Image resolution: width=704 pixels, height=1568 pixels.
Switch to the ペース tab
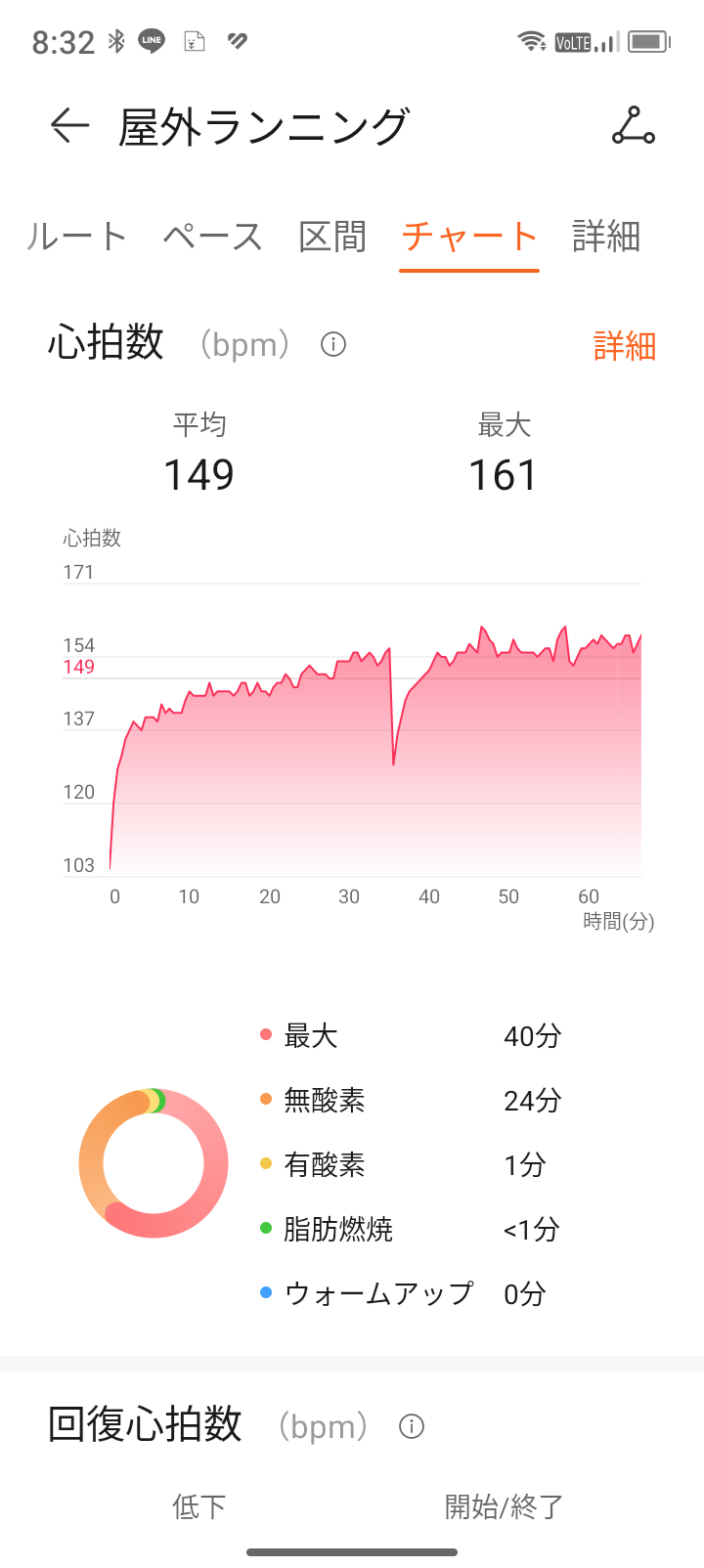212,237
